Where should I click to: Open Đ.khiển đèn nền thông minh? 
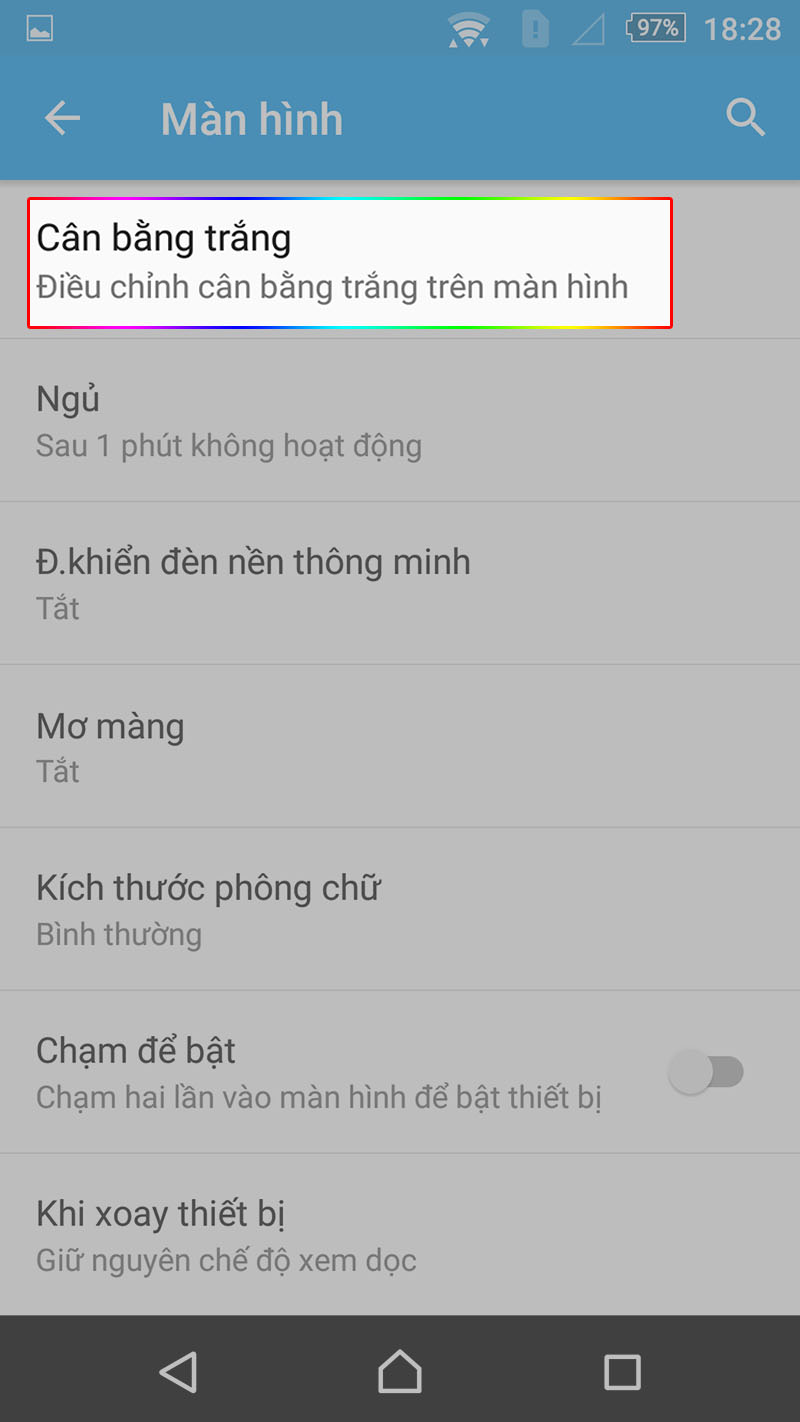pos(400,583)
